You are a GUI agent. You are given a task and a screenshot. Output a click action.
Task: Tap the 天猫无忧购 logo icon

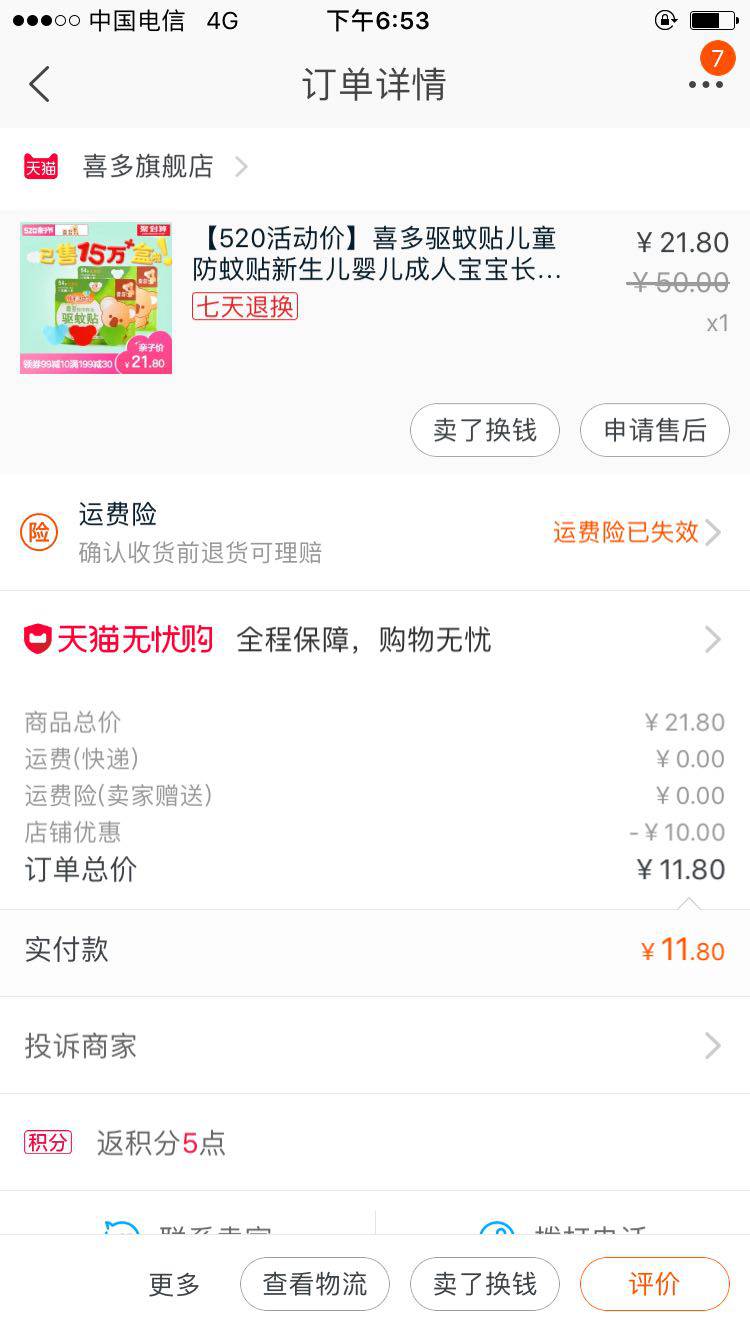click(38, 638)
